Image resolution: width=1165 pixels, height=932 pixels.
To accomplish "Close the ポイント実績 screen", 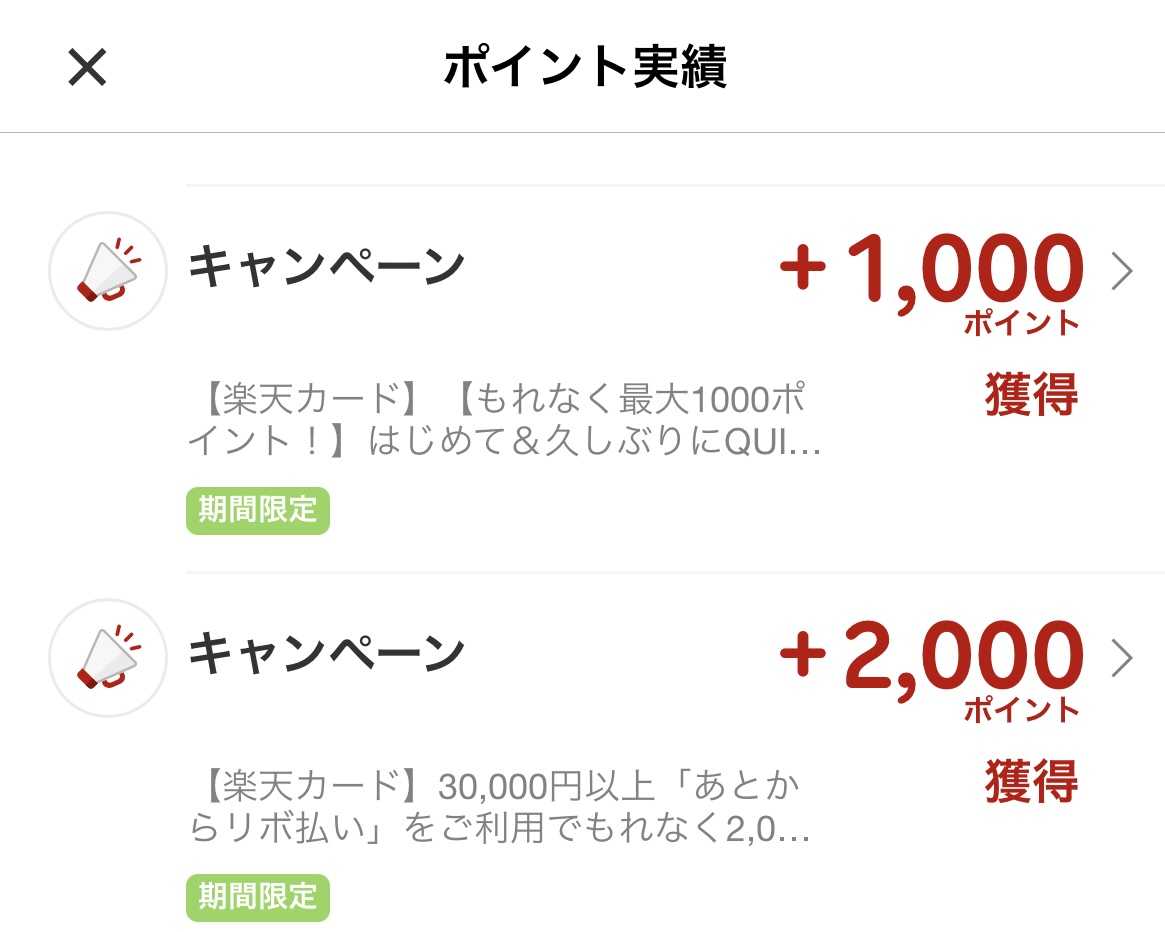I will click(x=87, y=68).
